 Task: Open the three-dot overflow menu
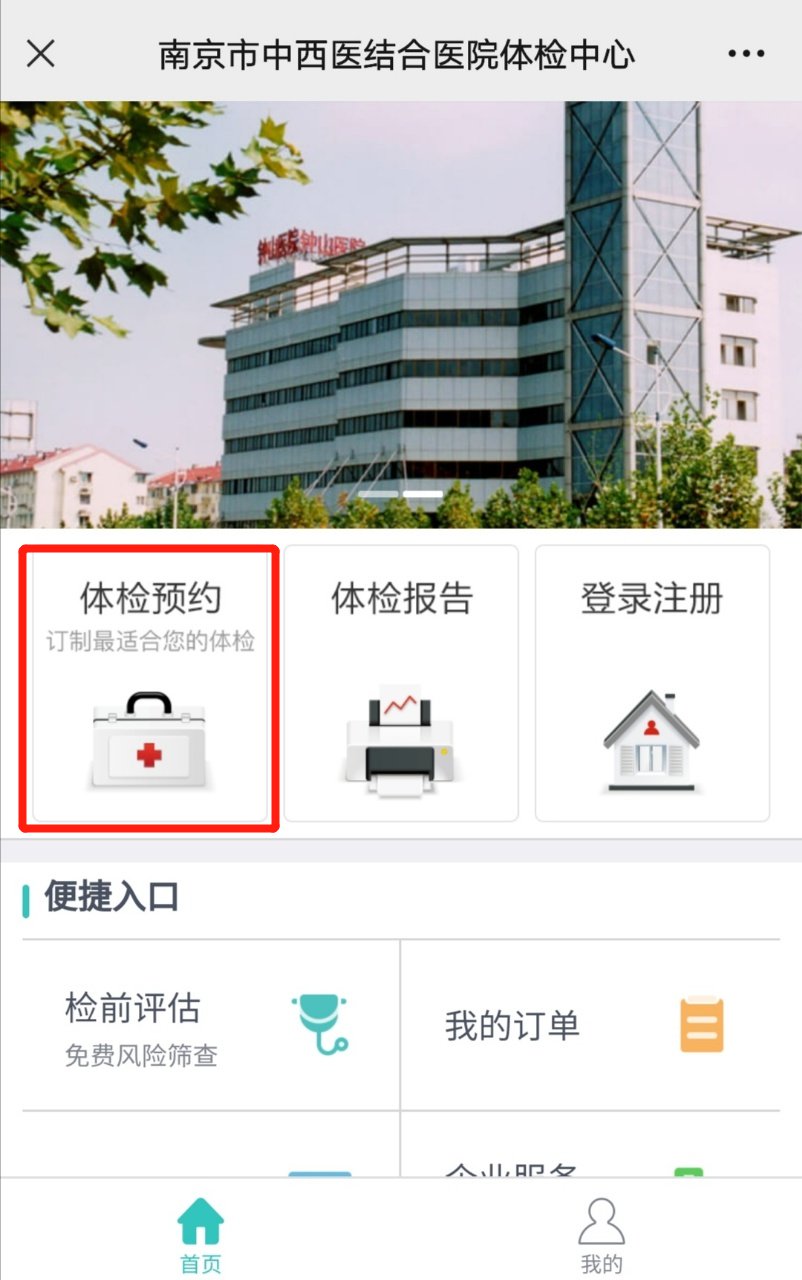point(746,53)
